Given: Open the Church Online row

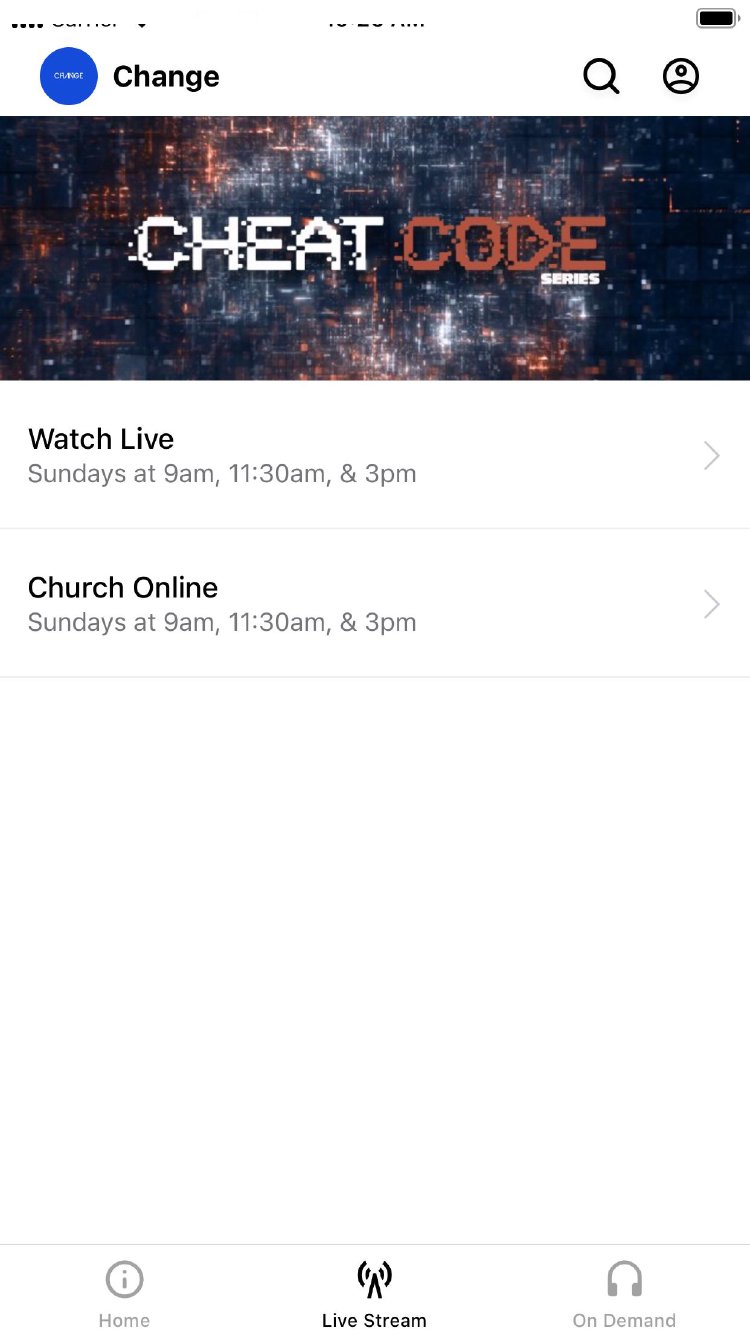Looking at the screenshot, I should point(375,604).
